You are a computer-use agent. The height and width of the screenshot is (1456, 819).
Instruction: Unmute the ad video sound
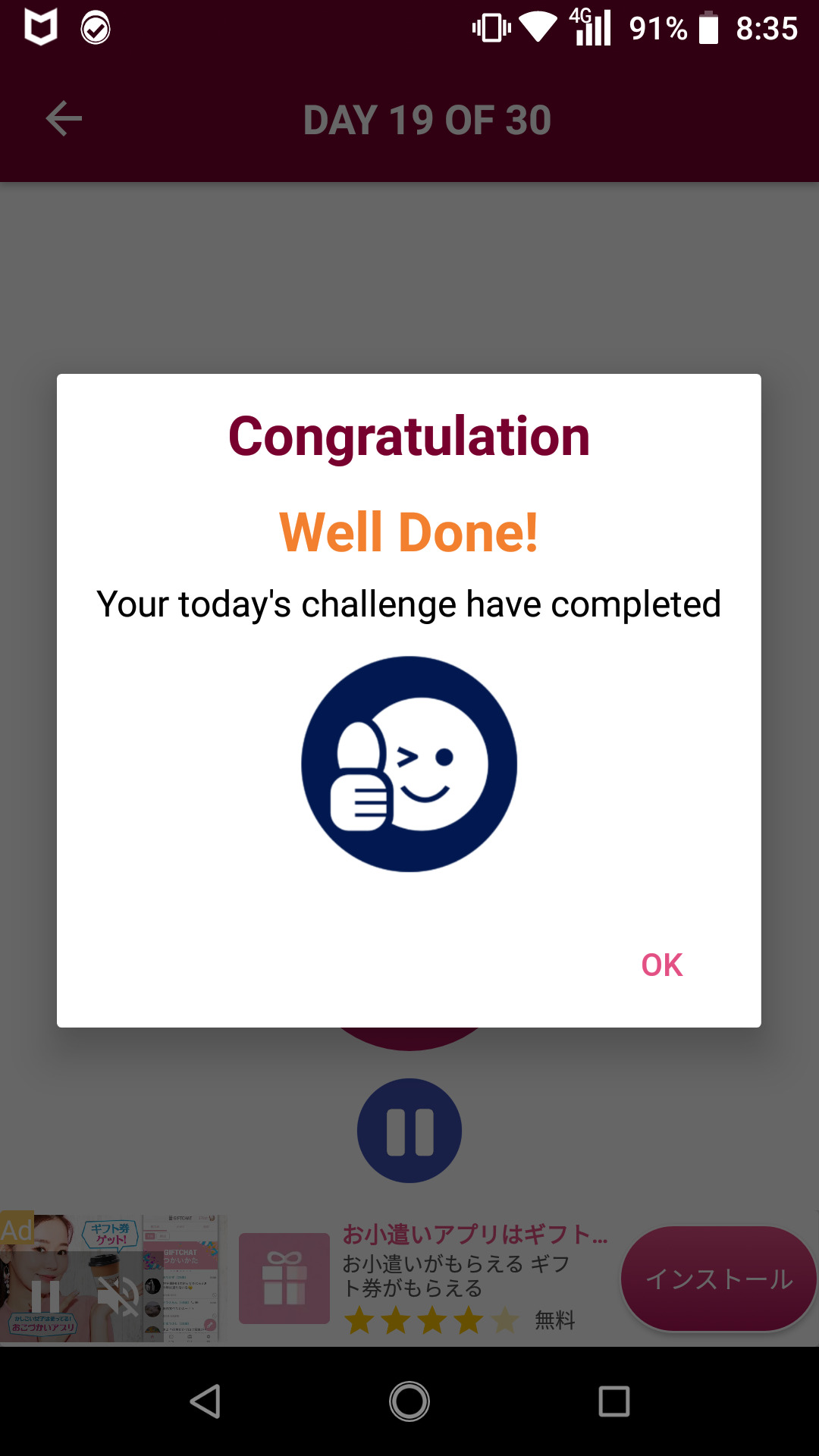click(x=118, y=1295)
